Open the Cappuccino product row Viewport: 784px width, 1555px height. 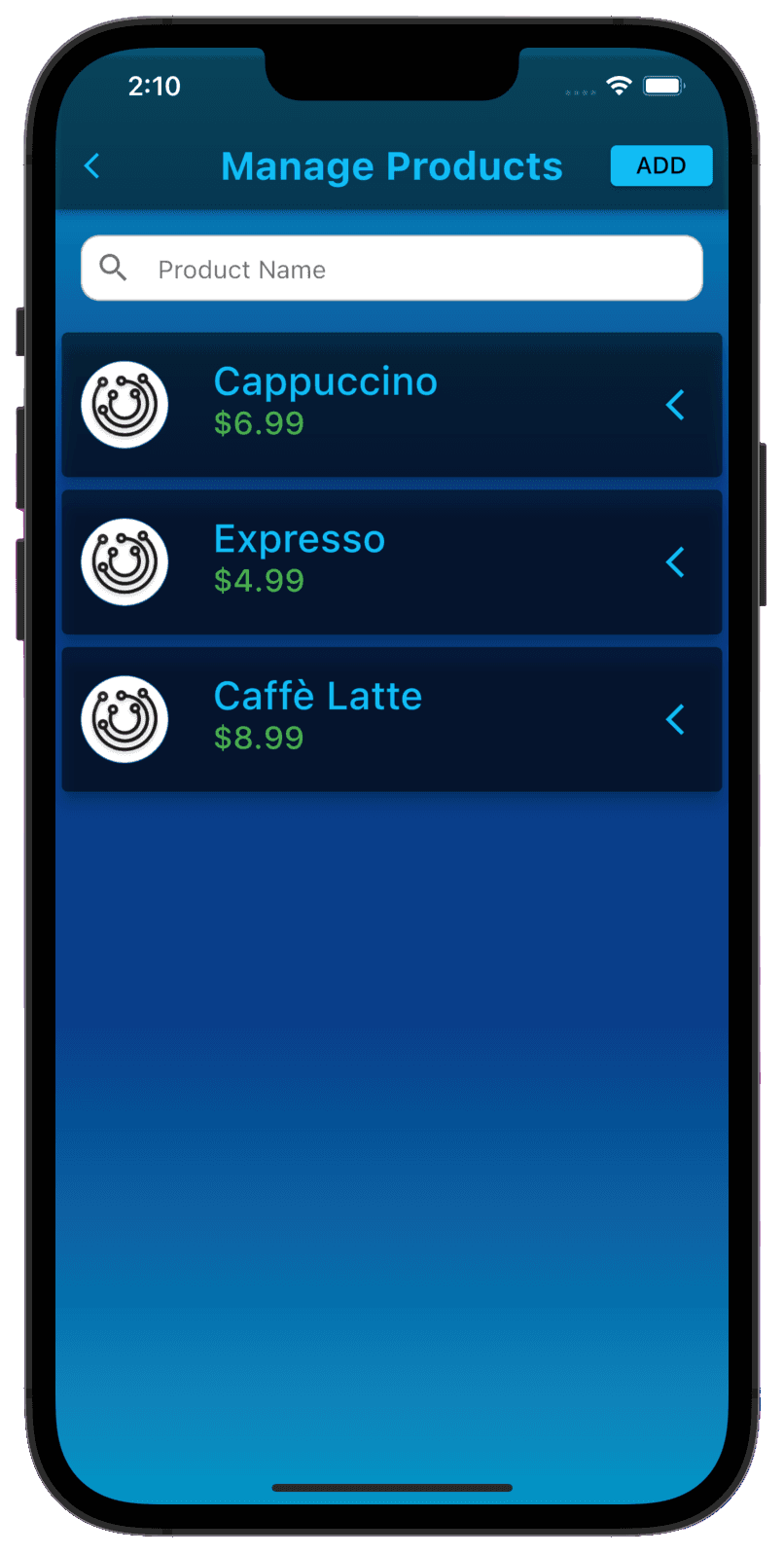(389, 404)
